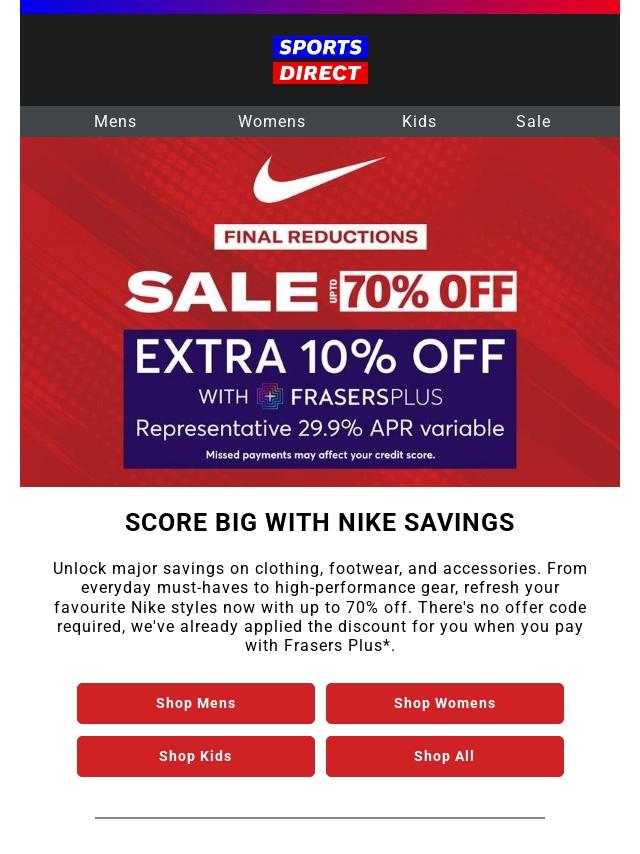Open the Sale section
Image resolution: width=640 pixels, height=854 pixels.
(533, 121)
